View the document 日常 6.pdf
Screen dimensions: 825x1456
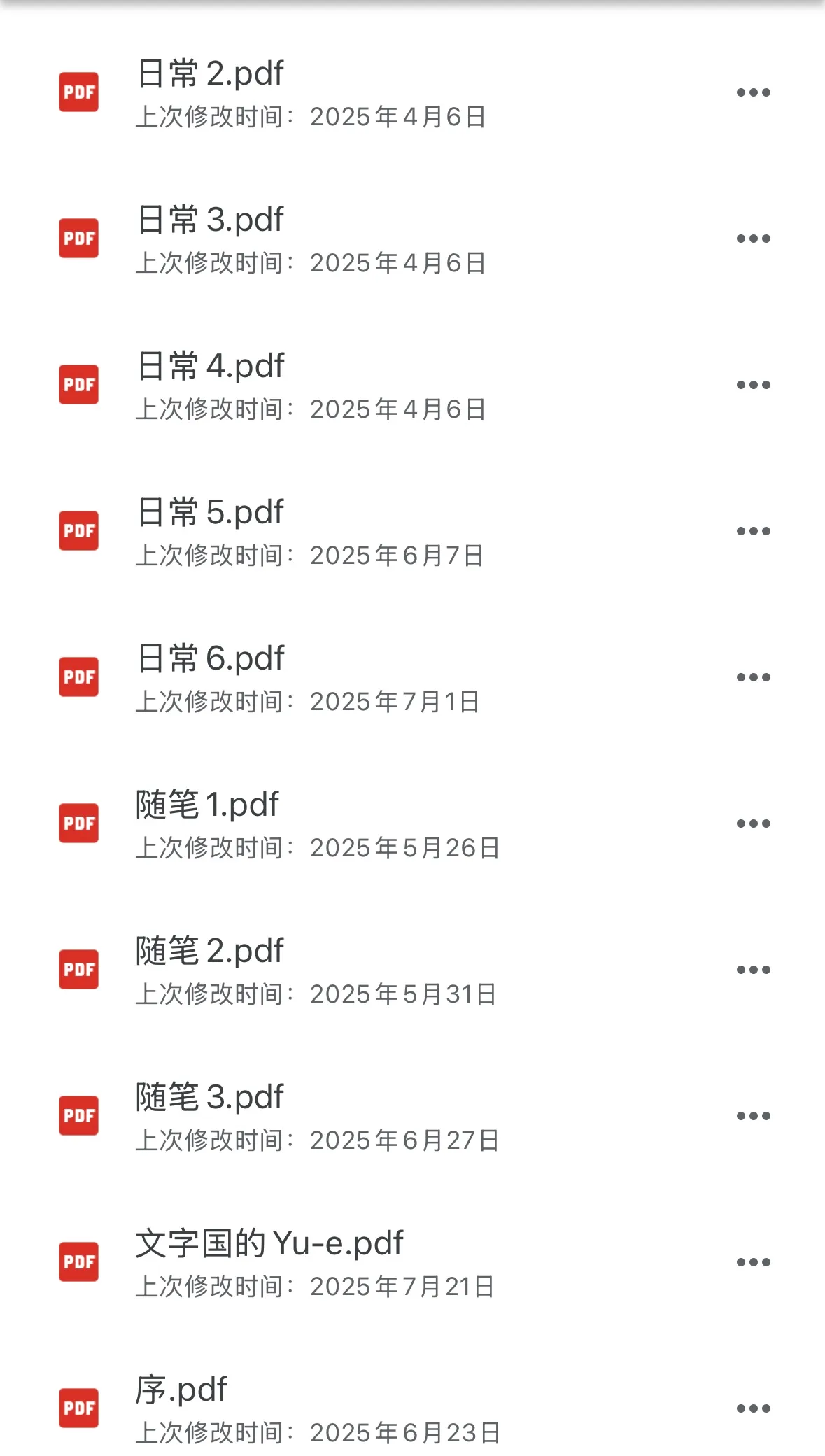[x=210, y=658]
